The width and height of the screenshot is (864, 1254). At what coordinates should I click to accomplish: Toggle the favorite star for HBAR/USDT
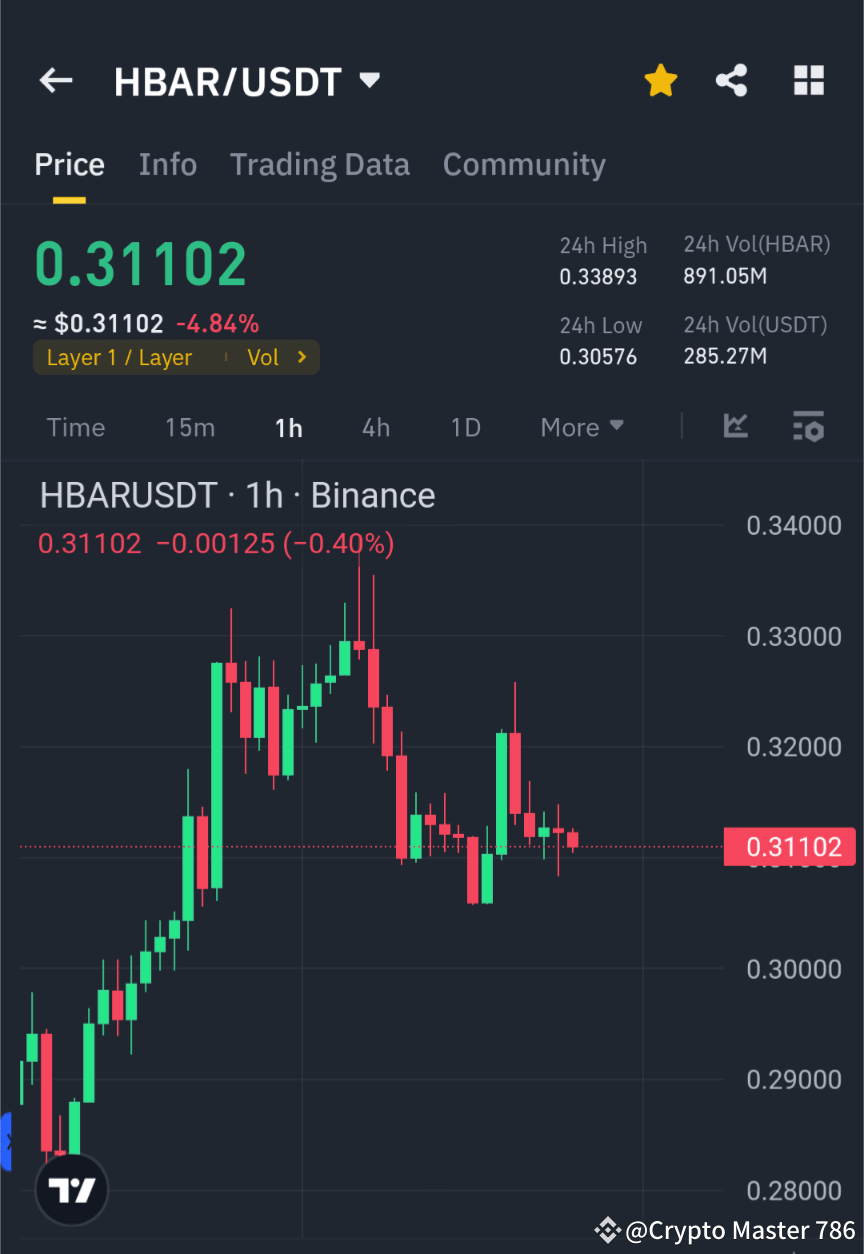[x=660, y=81]
